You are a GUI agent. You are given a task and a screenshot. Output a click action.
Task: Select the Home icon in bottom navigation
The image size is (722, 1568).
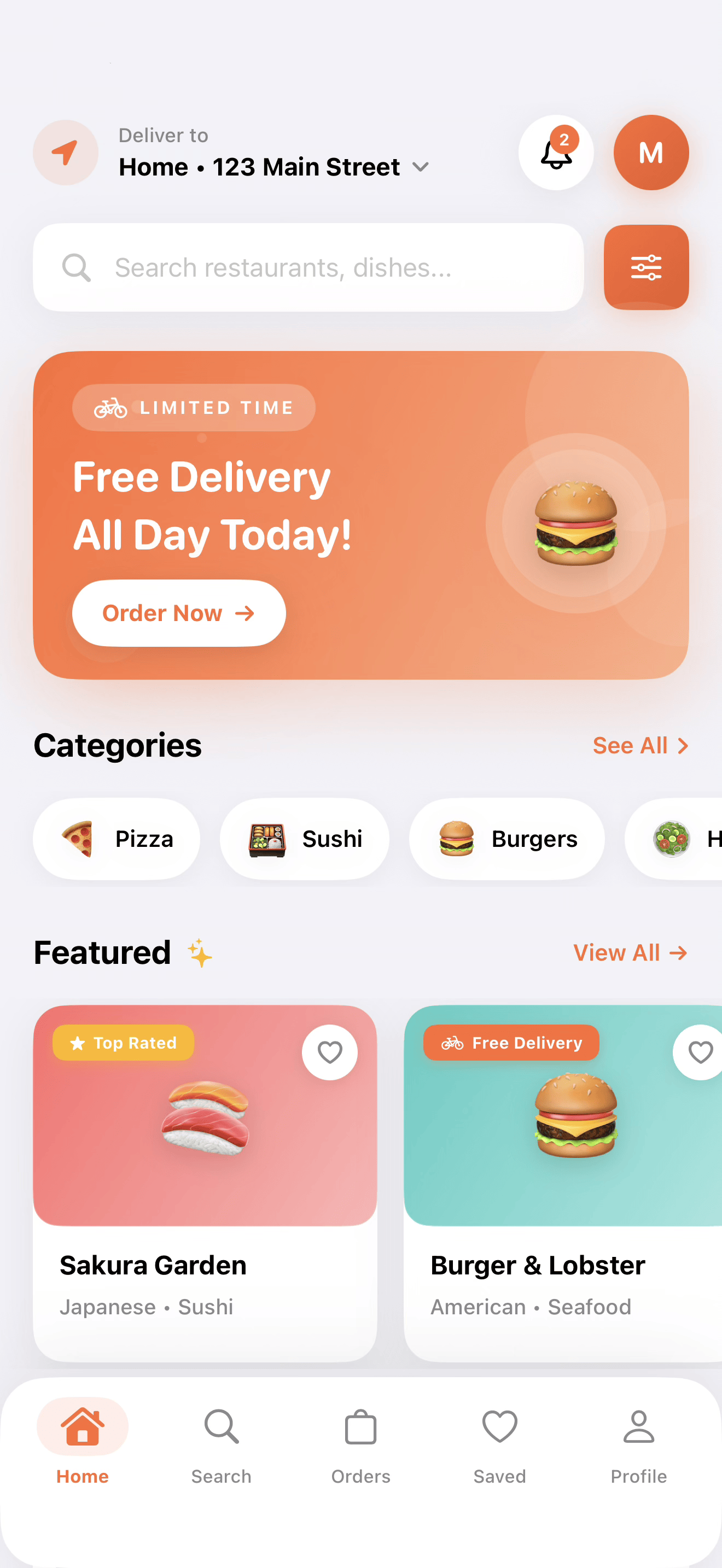(82, 1427)
